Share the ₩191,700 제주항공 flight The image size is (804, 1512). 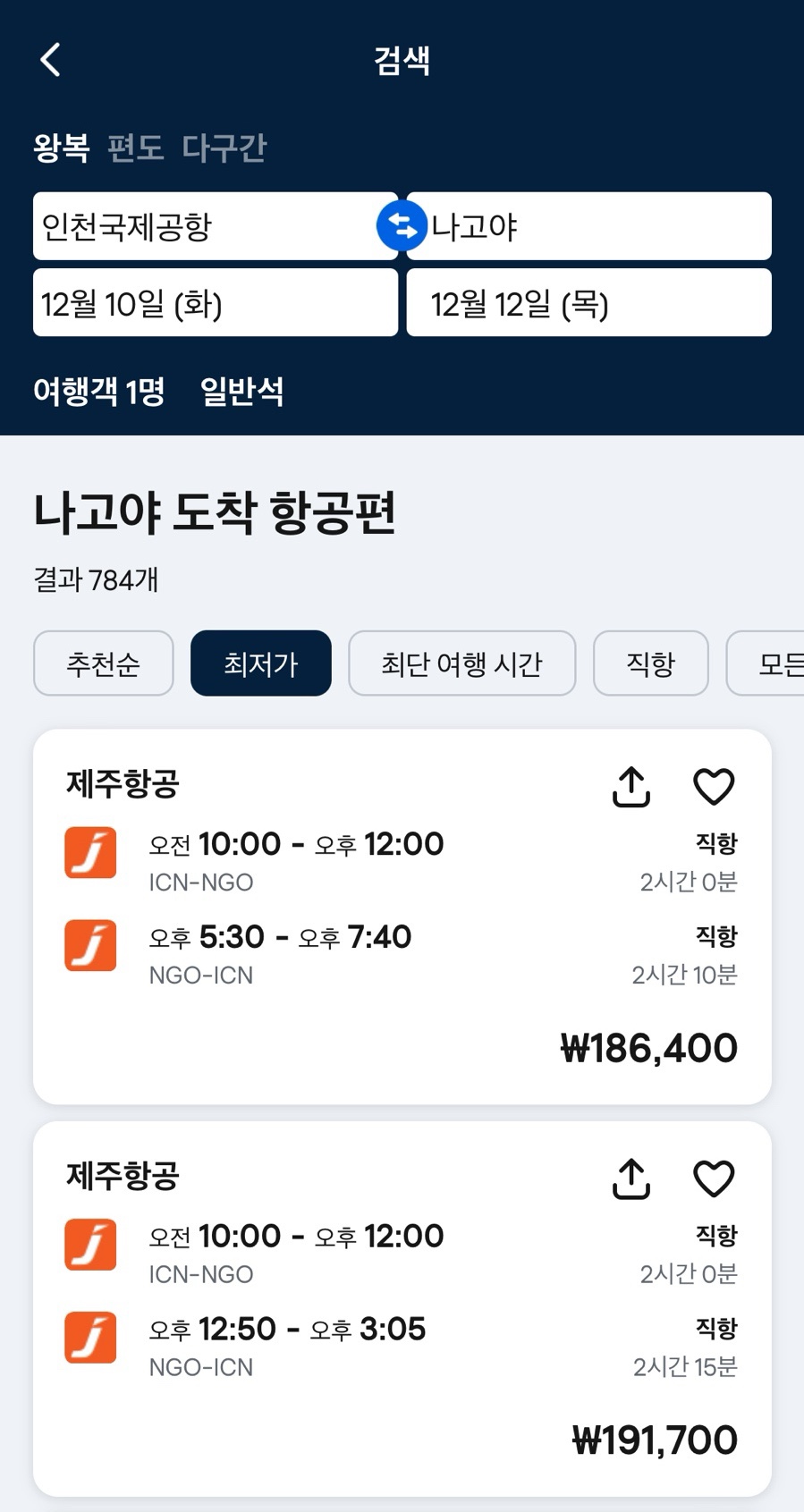[631, 1178]
